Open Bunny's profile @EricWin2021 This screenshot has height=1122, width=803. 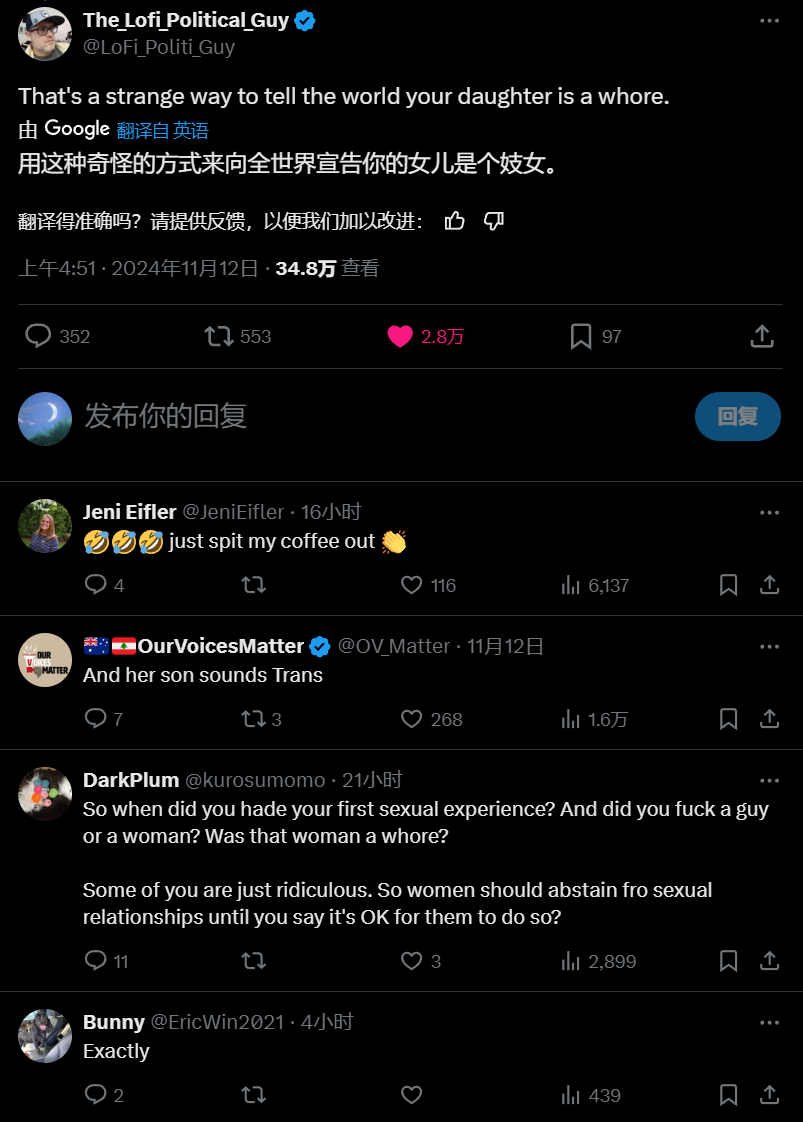pyautogui.click(x=216, y=1022)
